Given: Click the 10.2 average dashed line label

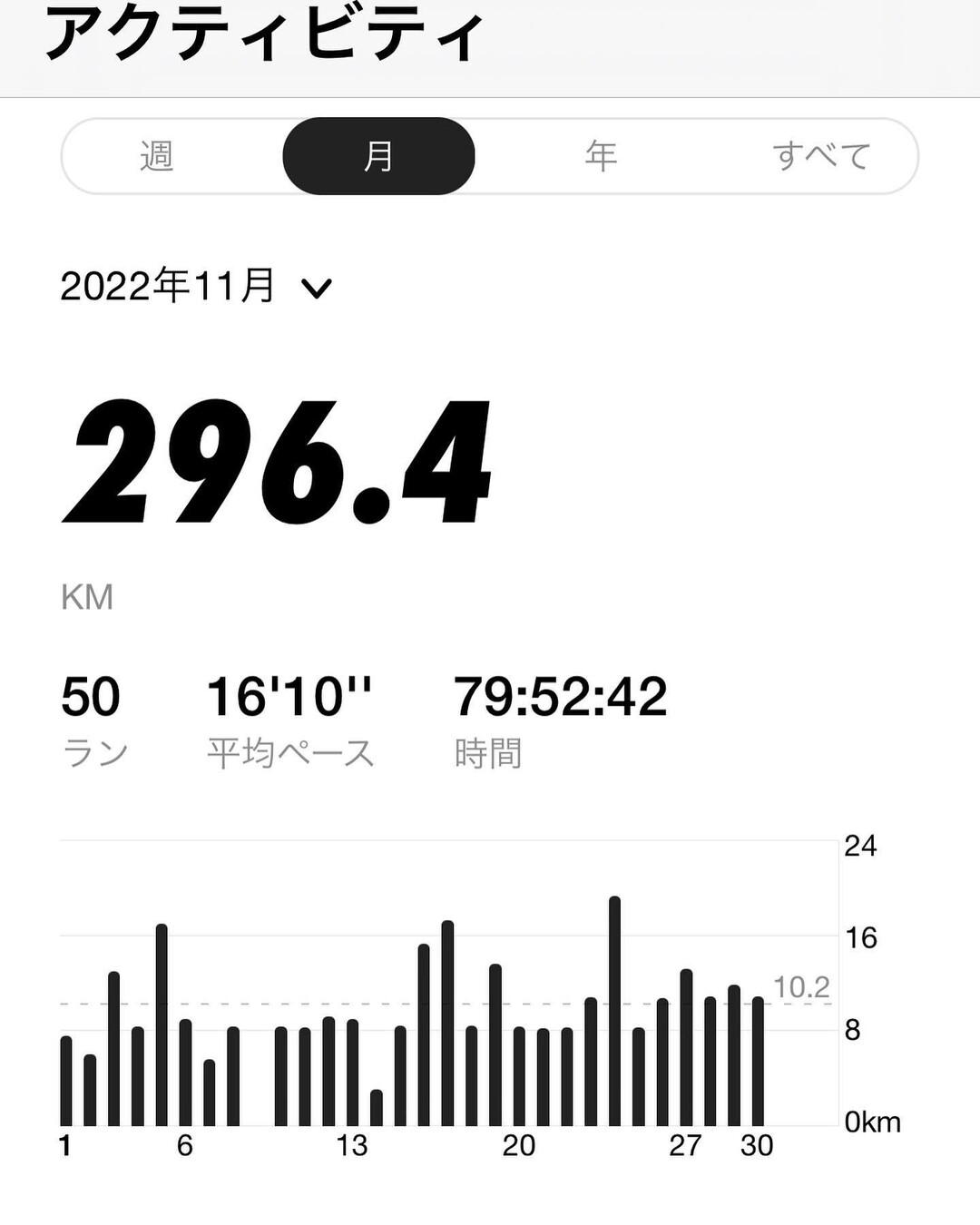Looking at the screenshot, I should pos(803,989).
